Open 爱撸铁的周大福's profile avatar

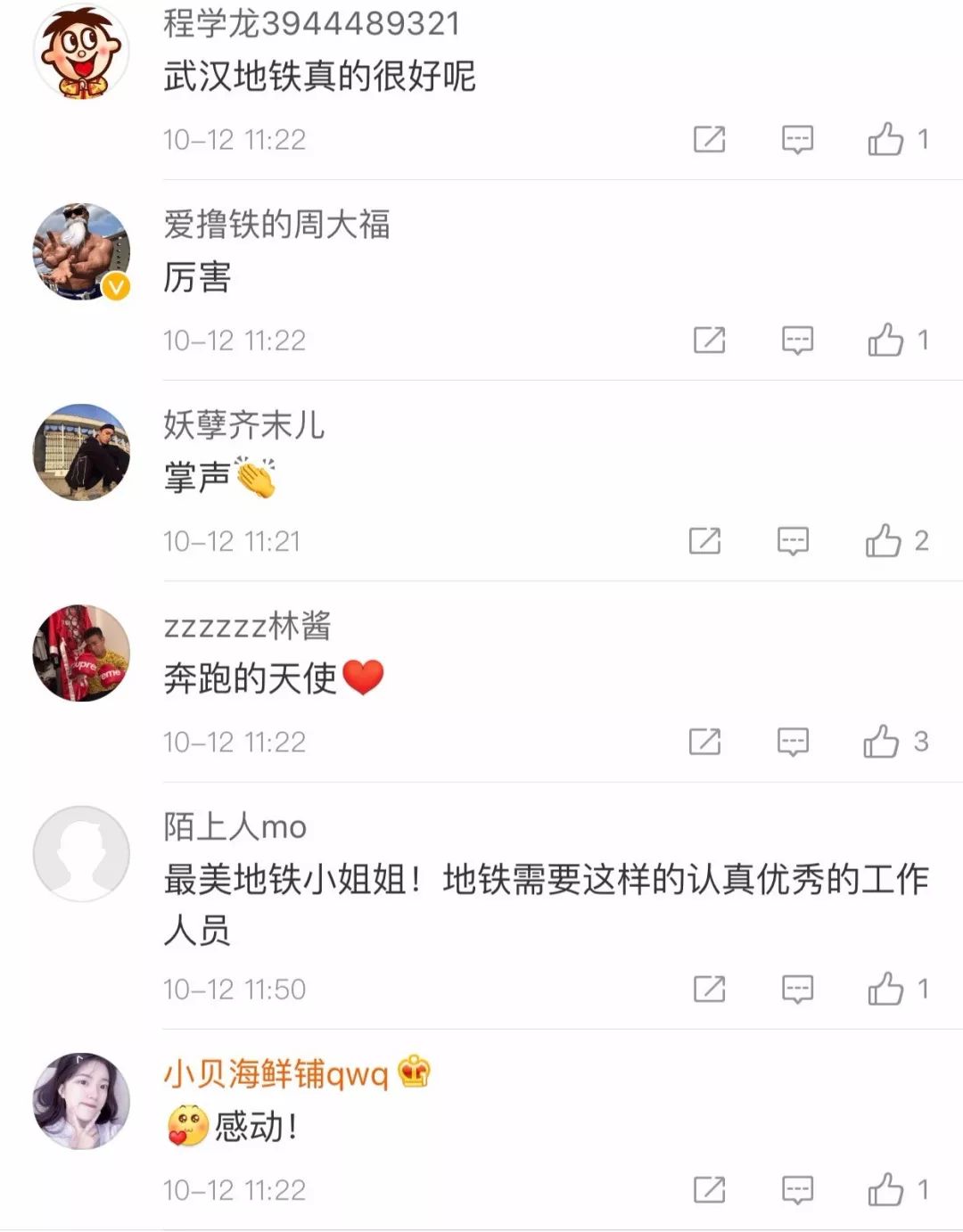tap(81, 251)
